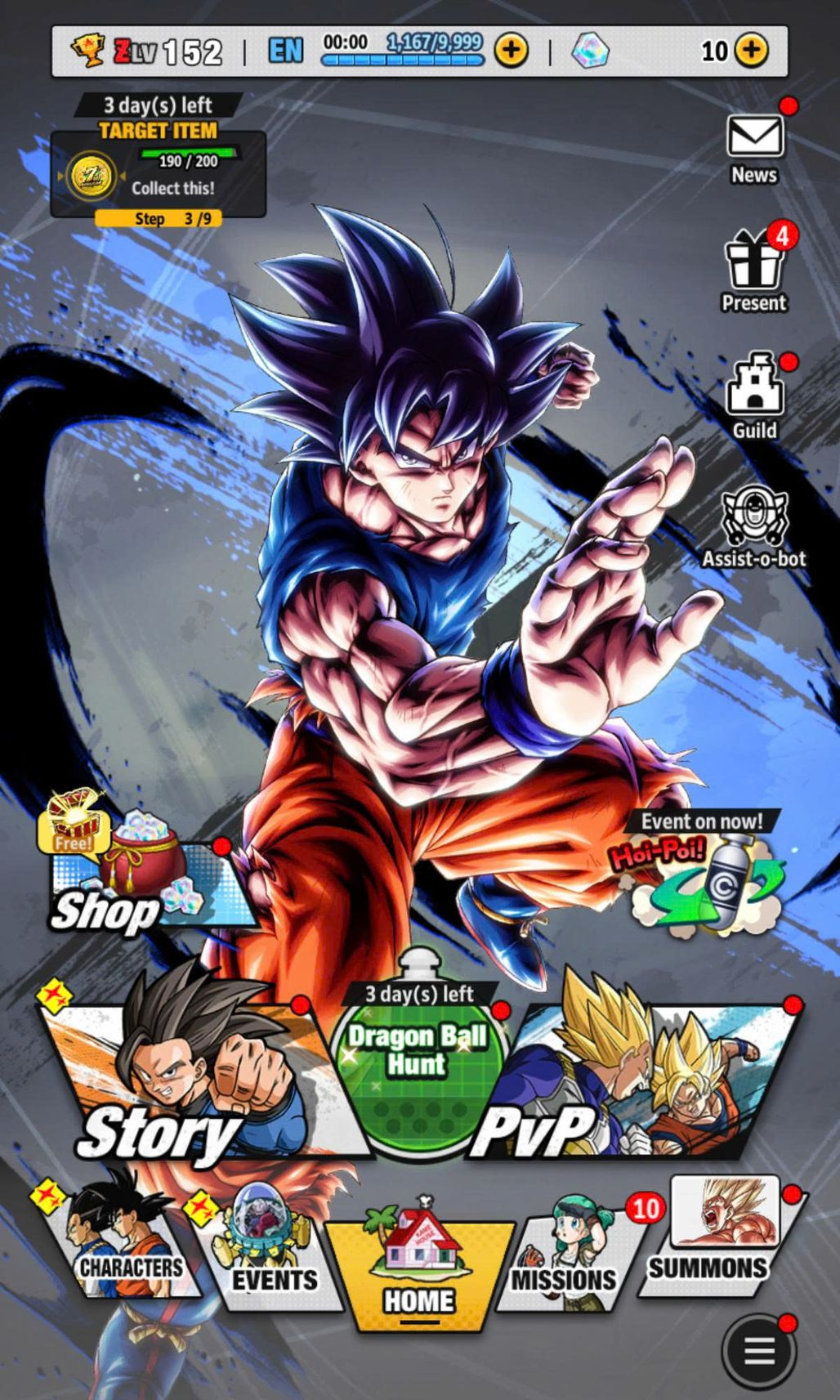This screenshot has height=1400, width=840.
Task: Buy more Chrono Crystals with plus
Action: [x=751, y=51]
